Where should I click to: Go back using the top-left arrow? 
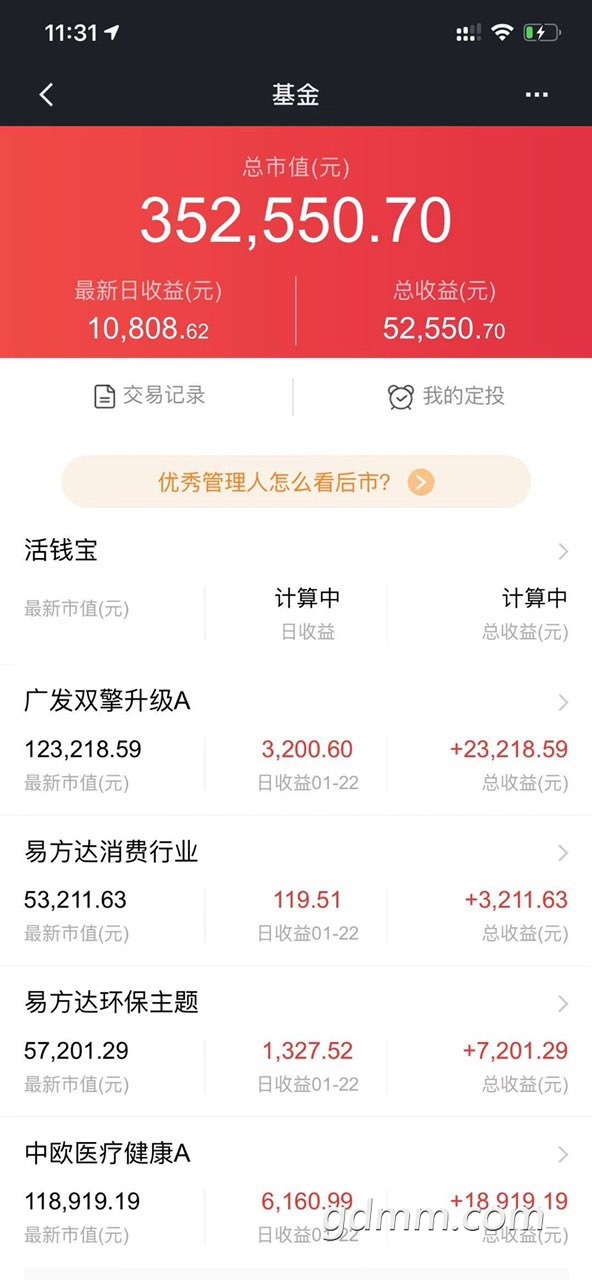tap(46, 95)
